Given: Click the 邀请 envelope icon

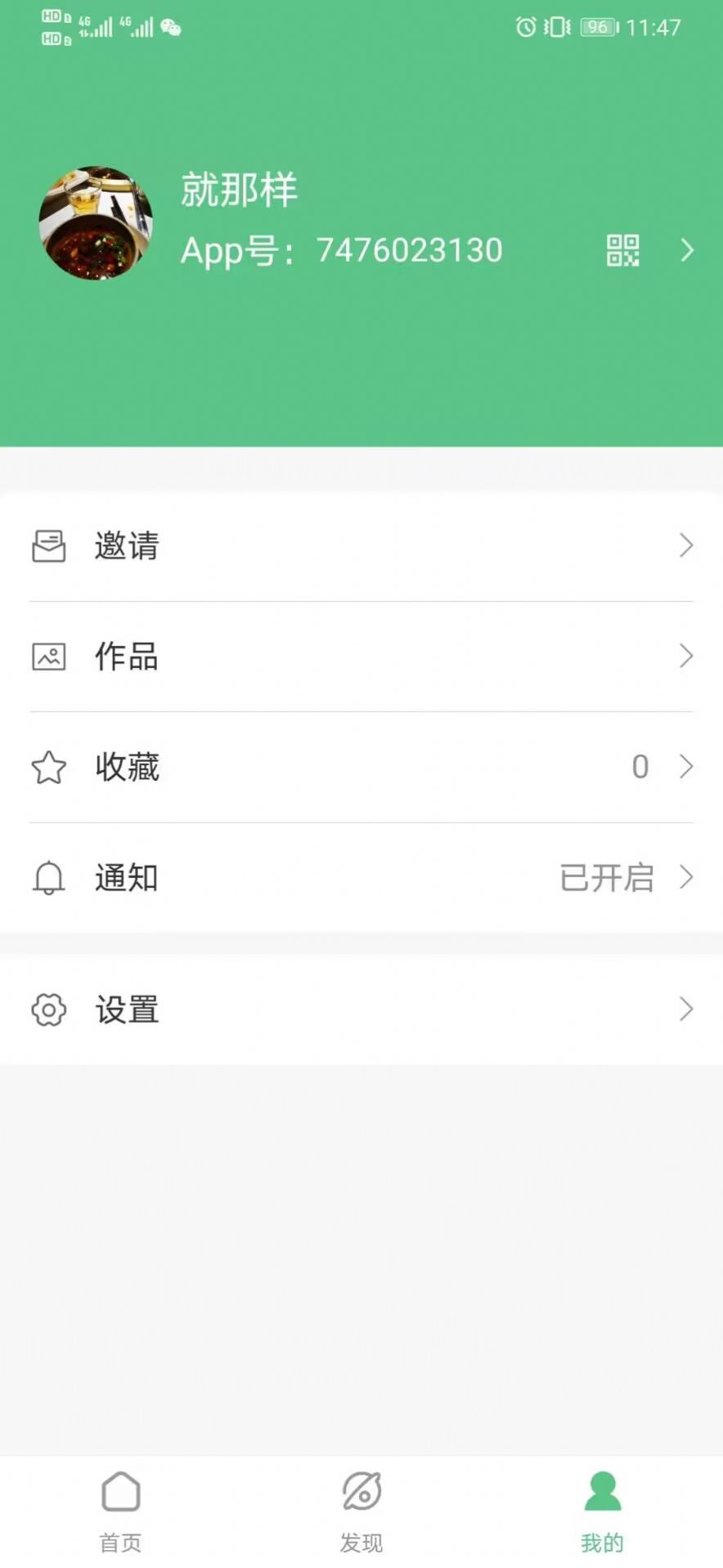Looking at the screenshot, I should pos(49,546).
